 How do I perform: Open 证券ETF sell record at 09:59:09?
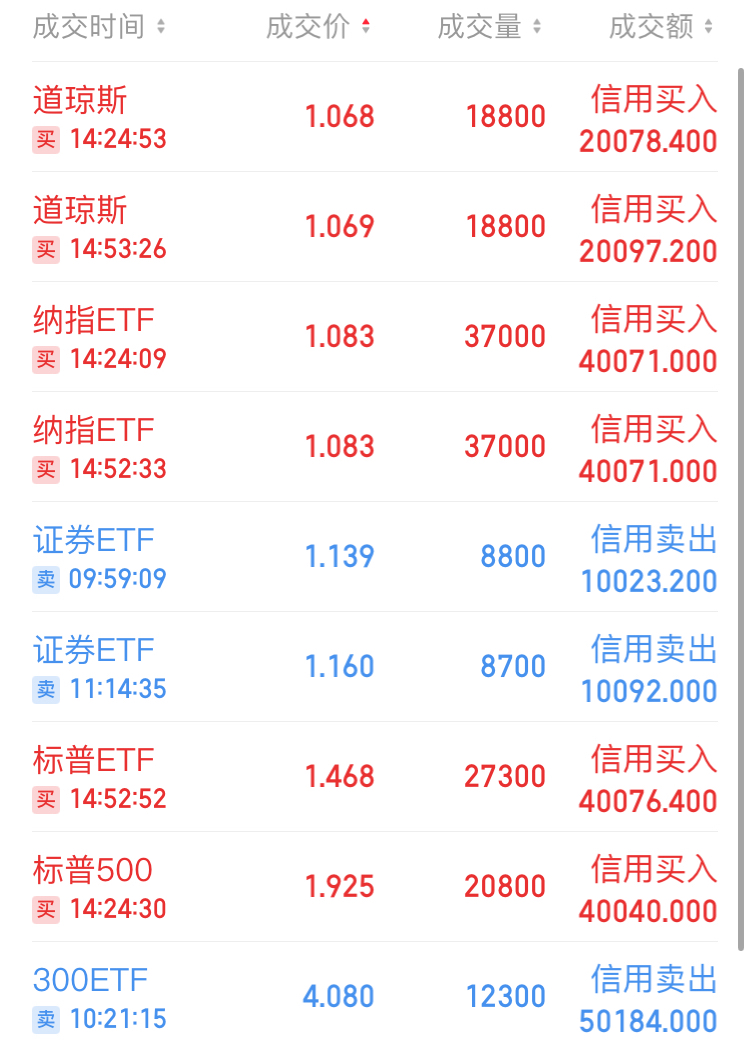[374, 557]
